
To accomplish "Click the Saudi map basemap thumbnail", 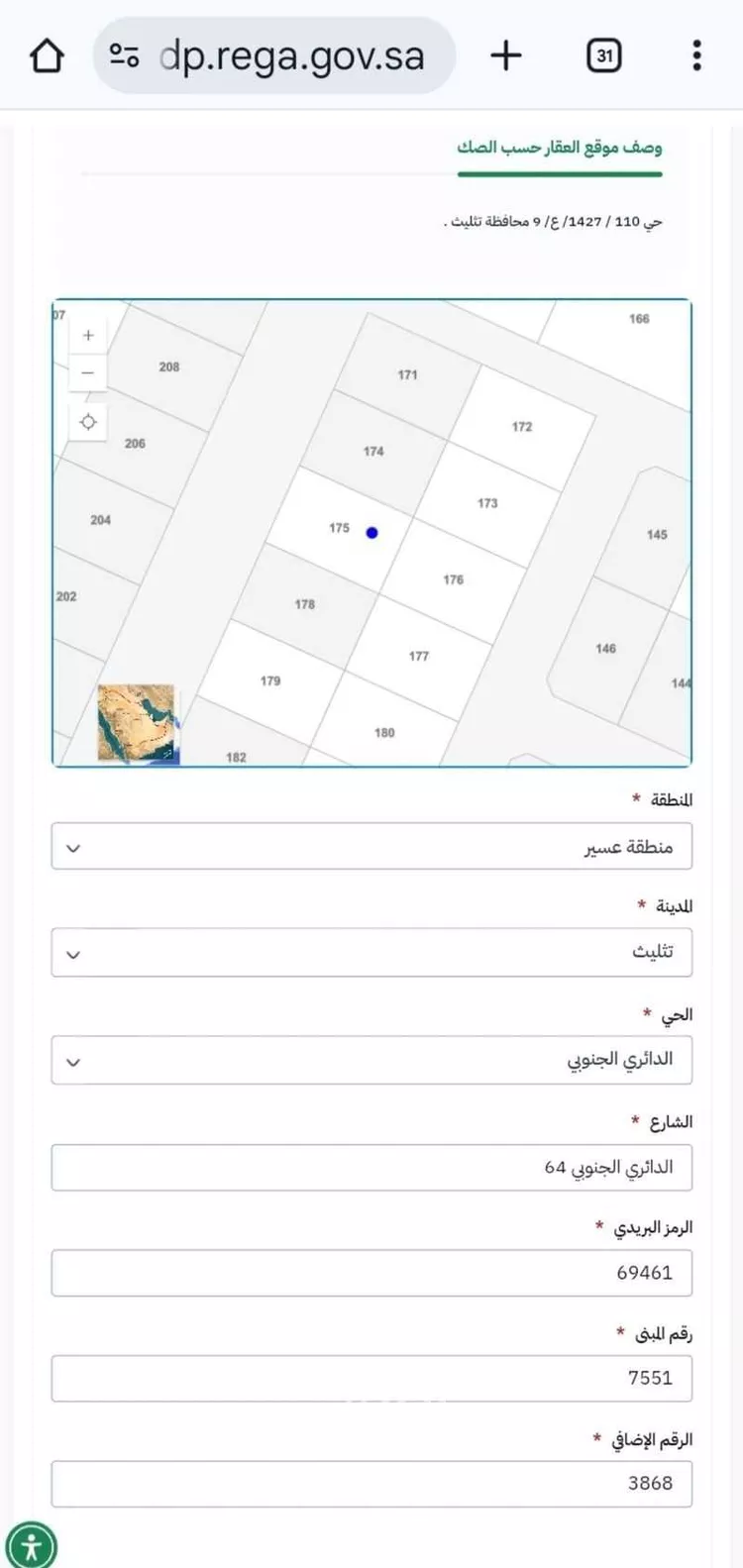I will click(x=135, y=720).
